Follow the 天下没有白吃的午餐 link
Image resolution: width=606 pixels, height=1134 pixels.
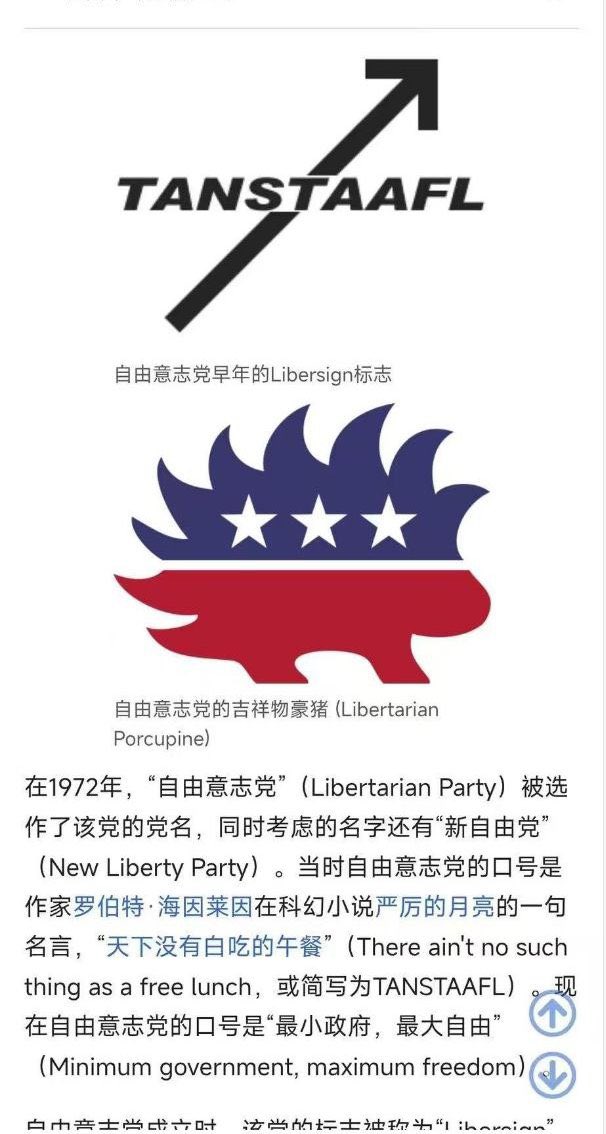pos(214,946)
